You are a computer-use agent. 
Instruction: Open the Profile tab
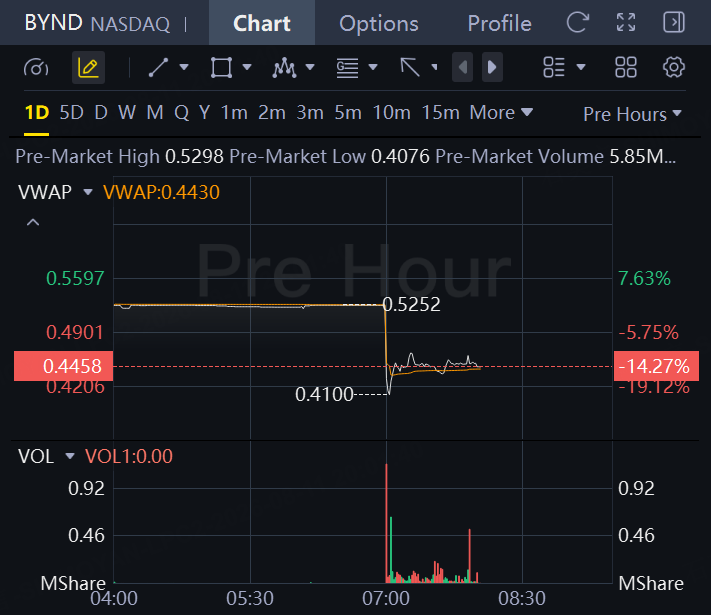pyautogui.click(x=499, y=23)
